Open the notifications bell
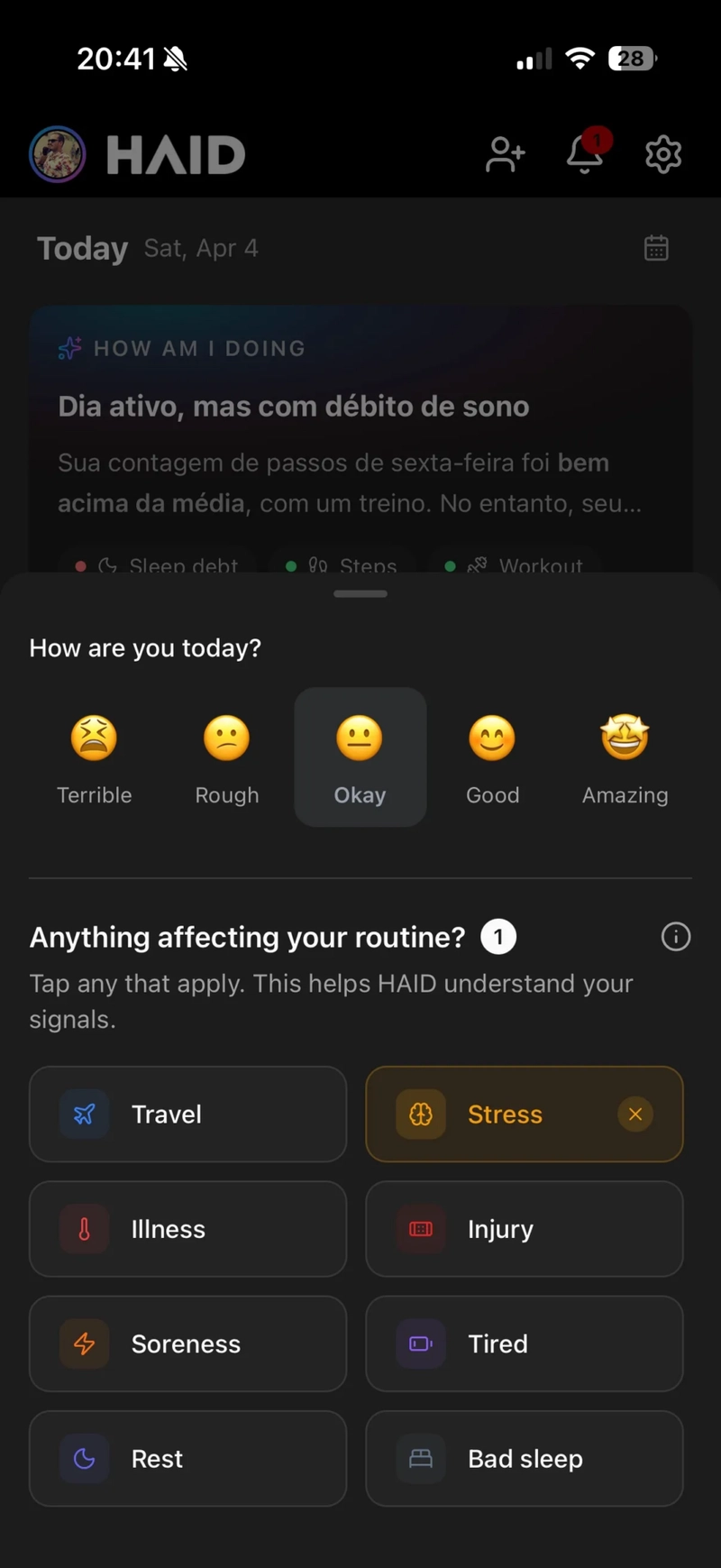 585,154
